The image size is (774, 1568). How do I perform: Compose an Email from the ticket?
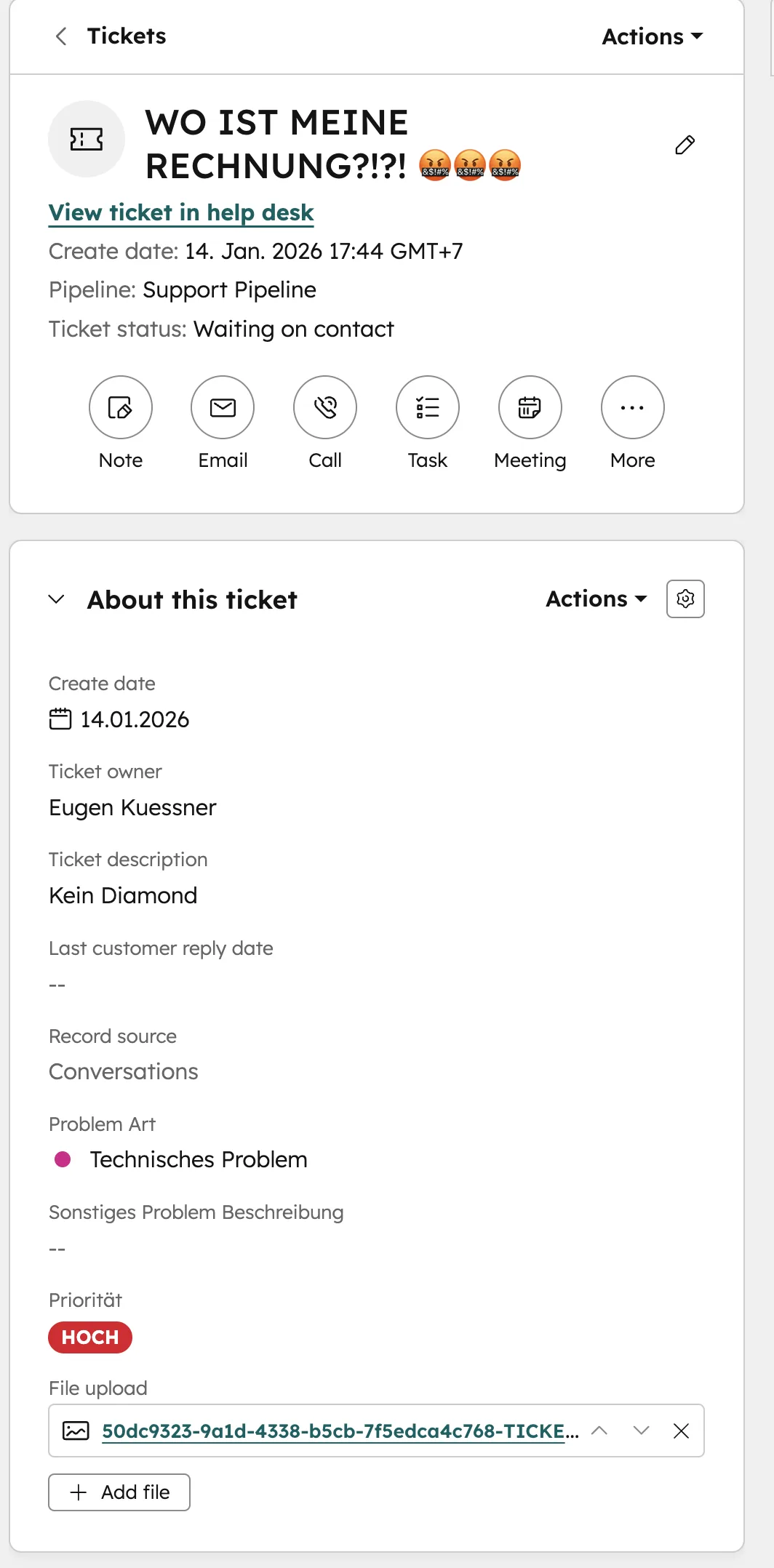tap(223, 407)
